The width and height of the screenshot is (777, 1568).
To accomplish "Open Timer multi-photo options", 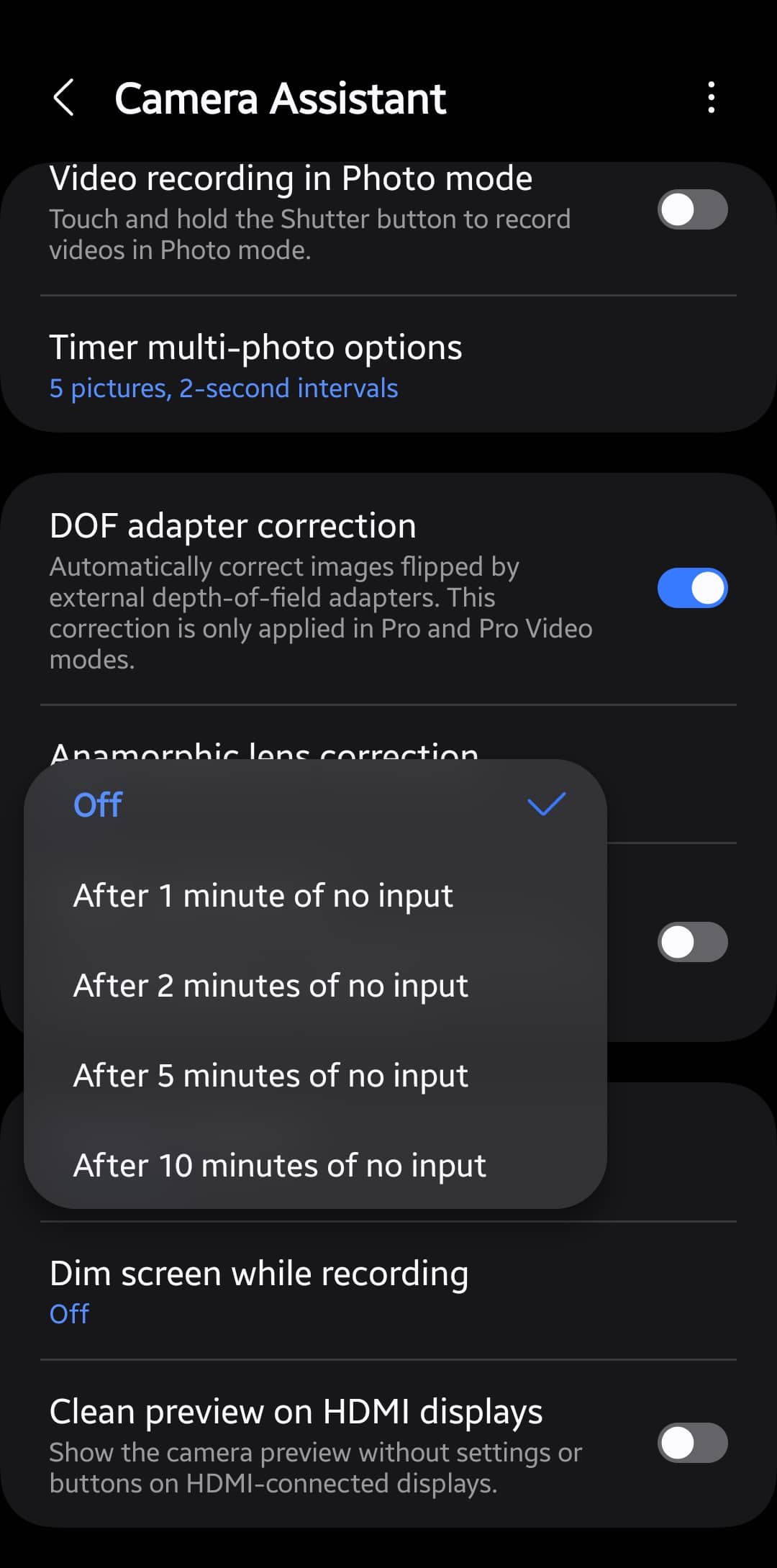I will 388,366.
